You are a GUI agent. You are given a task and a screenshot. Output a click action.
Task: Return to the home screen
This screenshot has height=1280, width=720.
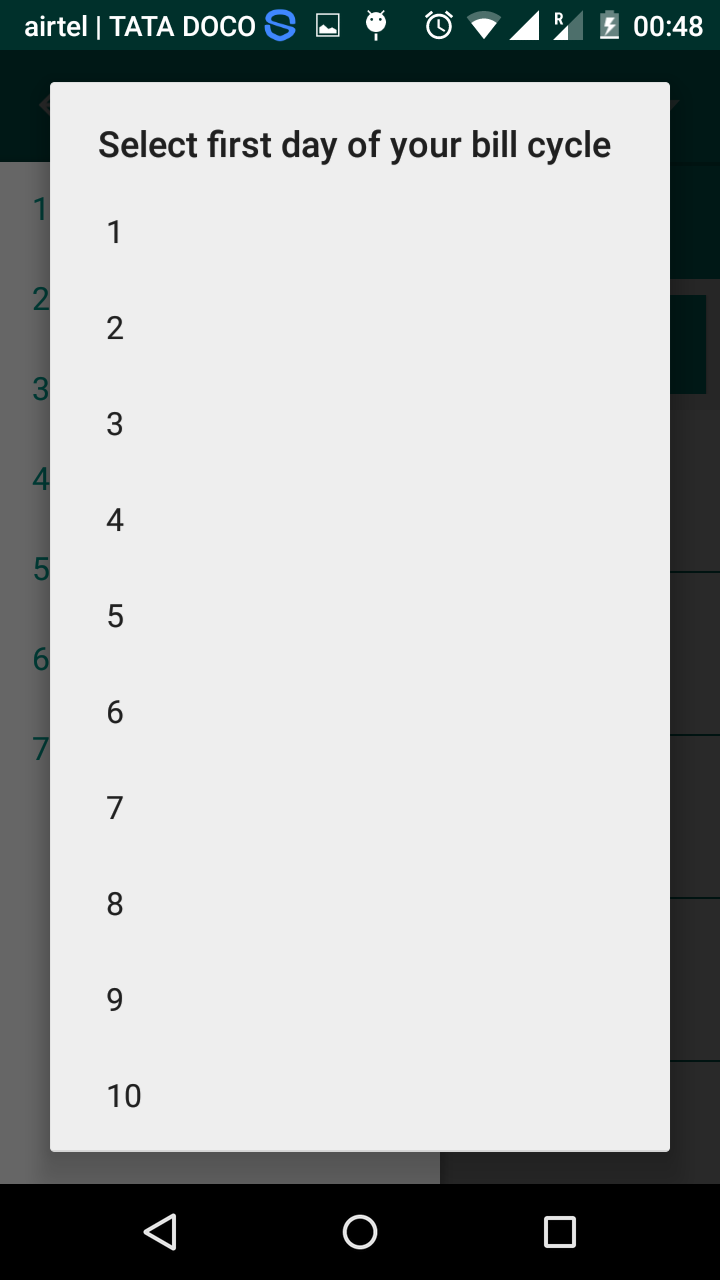click(360, 1232)
